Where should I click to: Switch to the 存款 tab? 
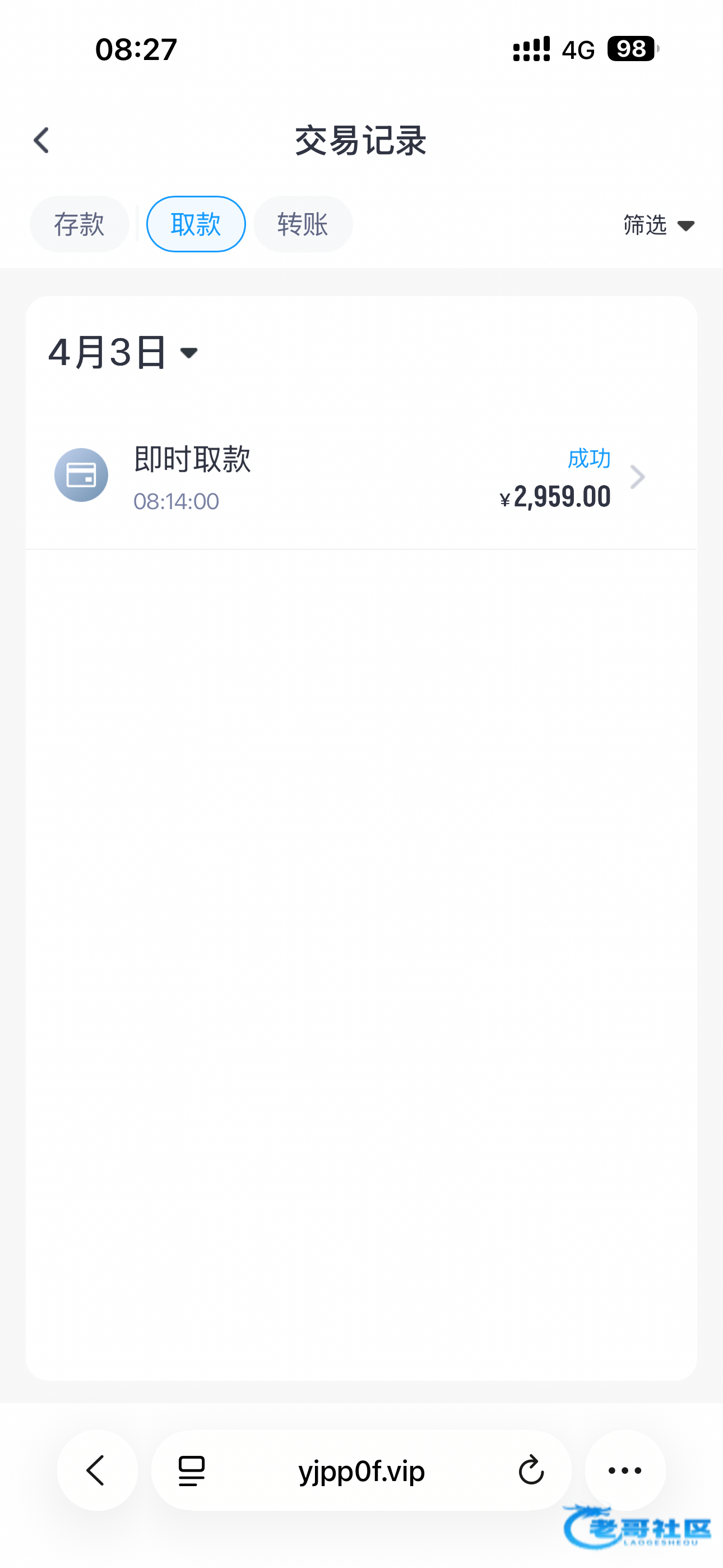click(79, 225)
